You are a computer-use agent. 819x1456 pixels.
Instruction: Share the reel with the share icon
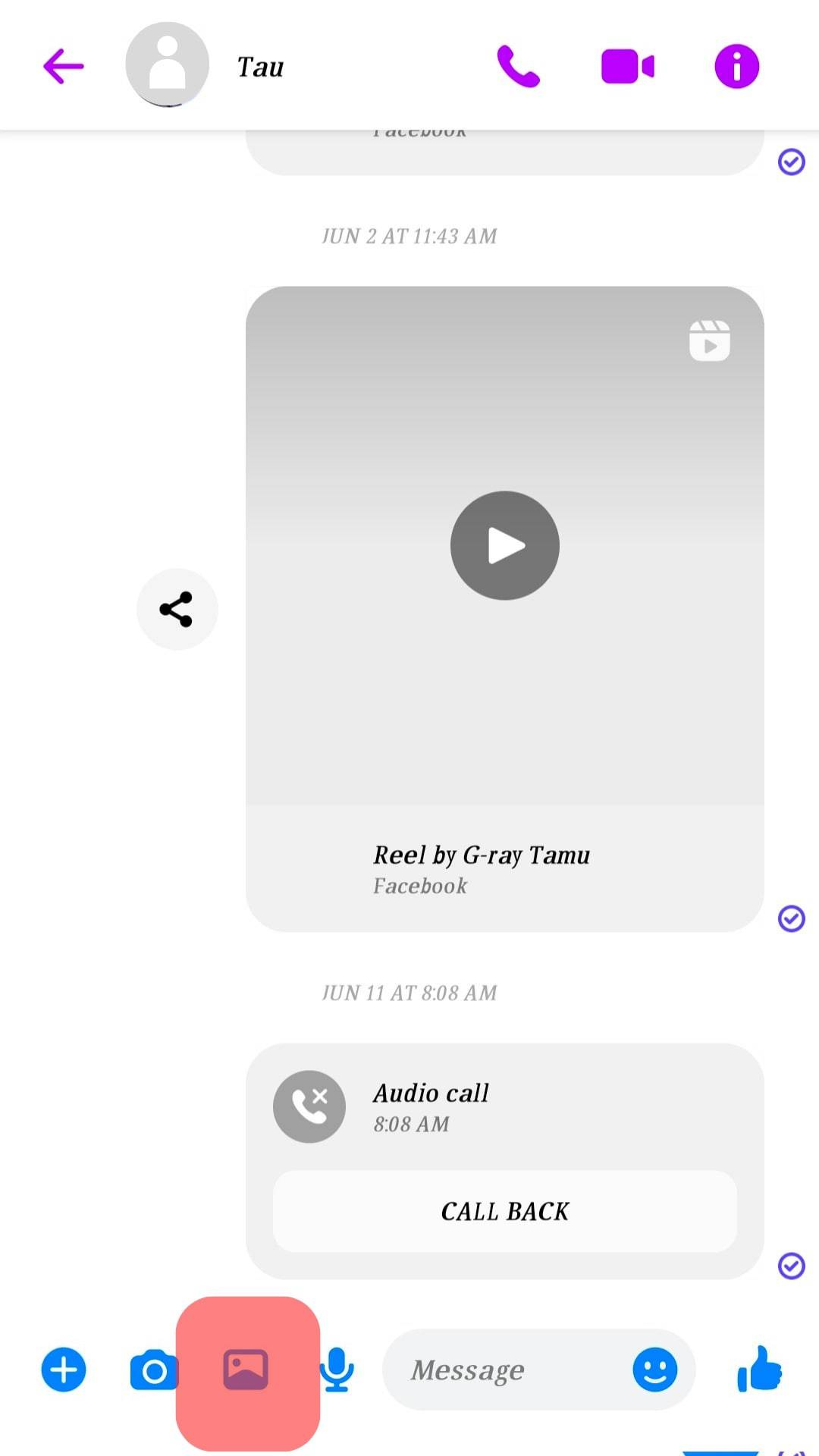pos(177,609)
